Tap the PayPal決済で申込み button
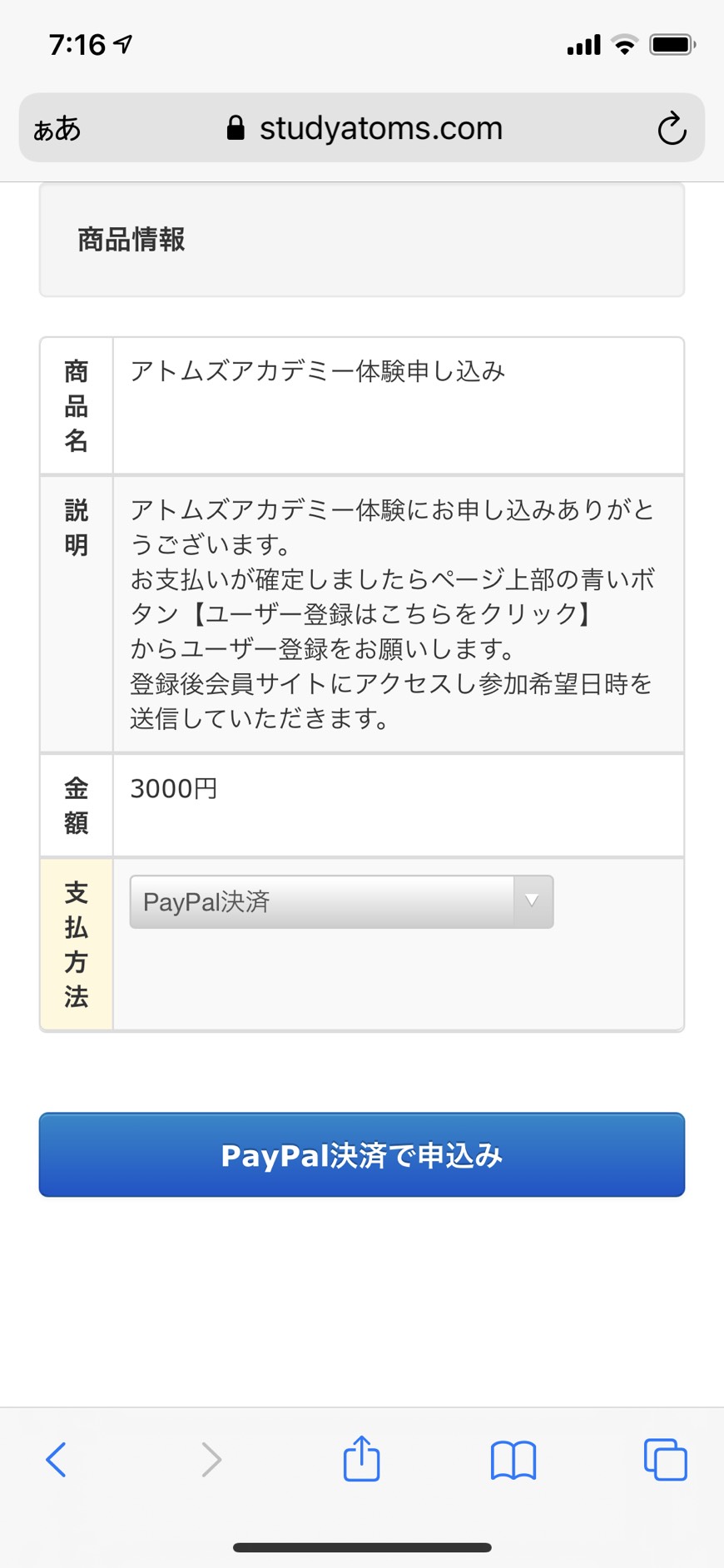The height and width of the screenshot is (1568, 724). (x=362, y=1154)
